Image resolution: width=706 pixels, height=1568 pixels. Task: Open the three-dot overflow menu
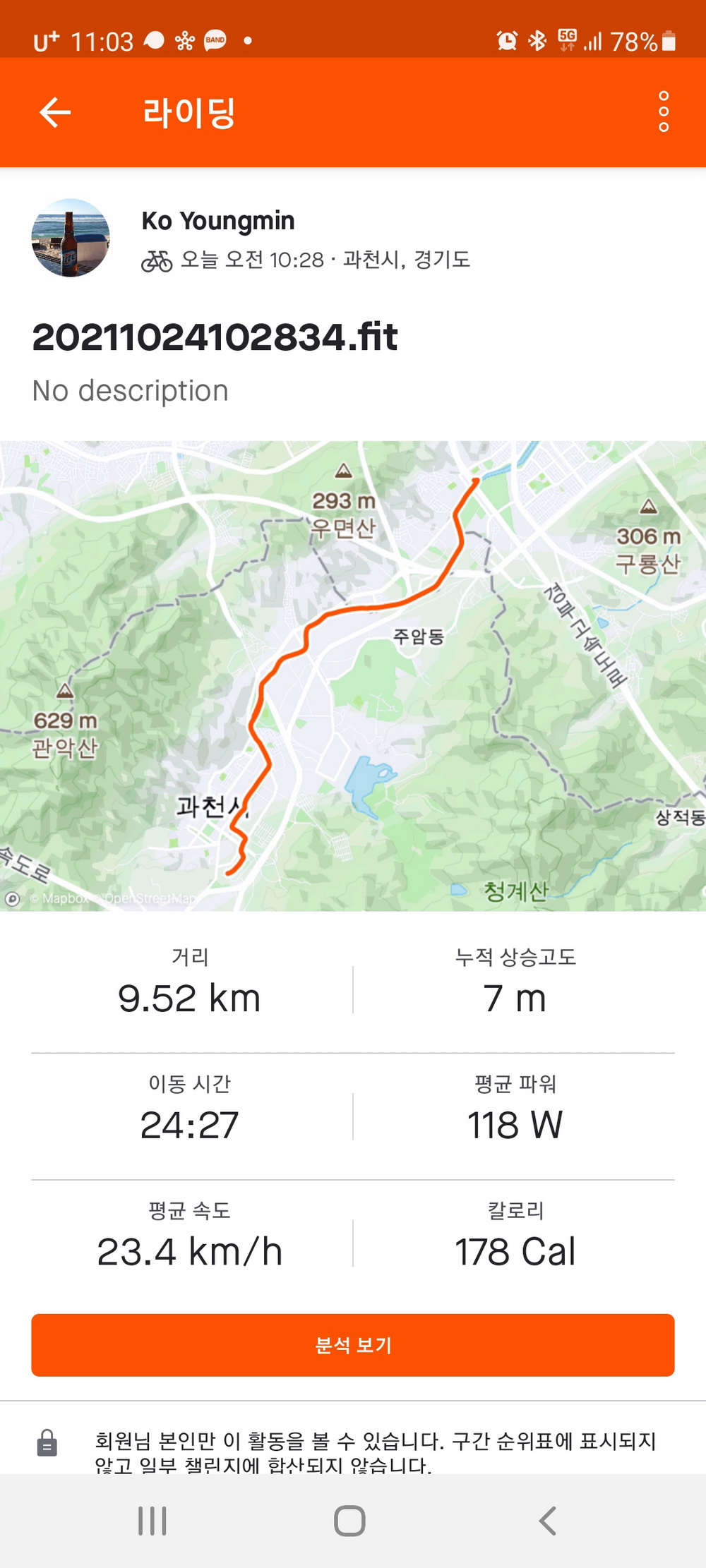tap(663, 111)
